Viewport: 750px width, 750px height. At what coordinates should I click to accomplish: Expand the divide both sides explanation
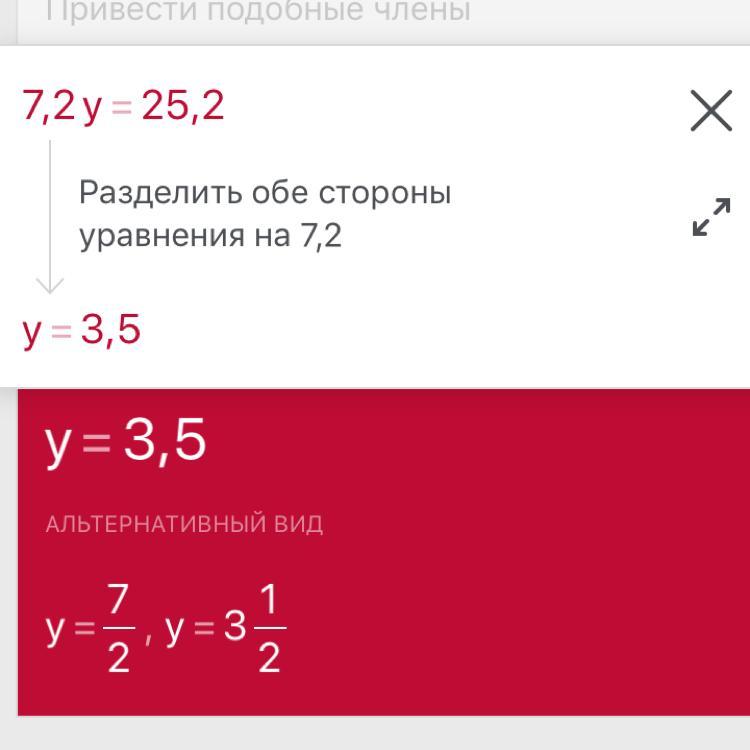(712, 217)
